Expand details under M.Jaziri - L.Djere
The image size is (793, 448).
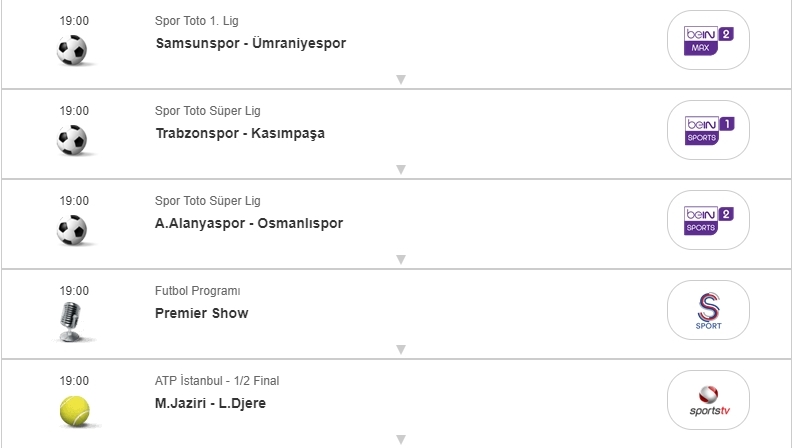tap(400, 438)
